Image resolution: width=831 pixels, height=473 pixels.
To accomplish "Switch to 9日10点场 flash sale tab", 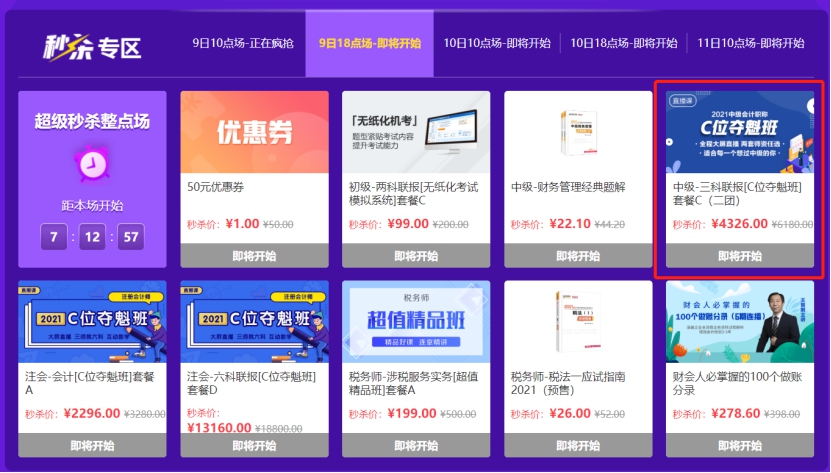I will click(243, 43).
